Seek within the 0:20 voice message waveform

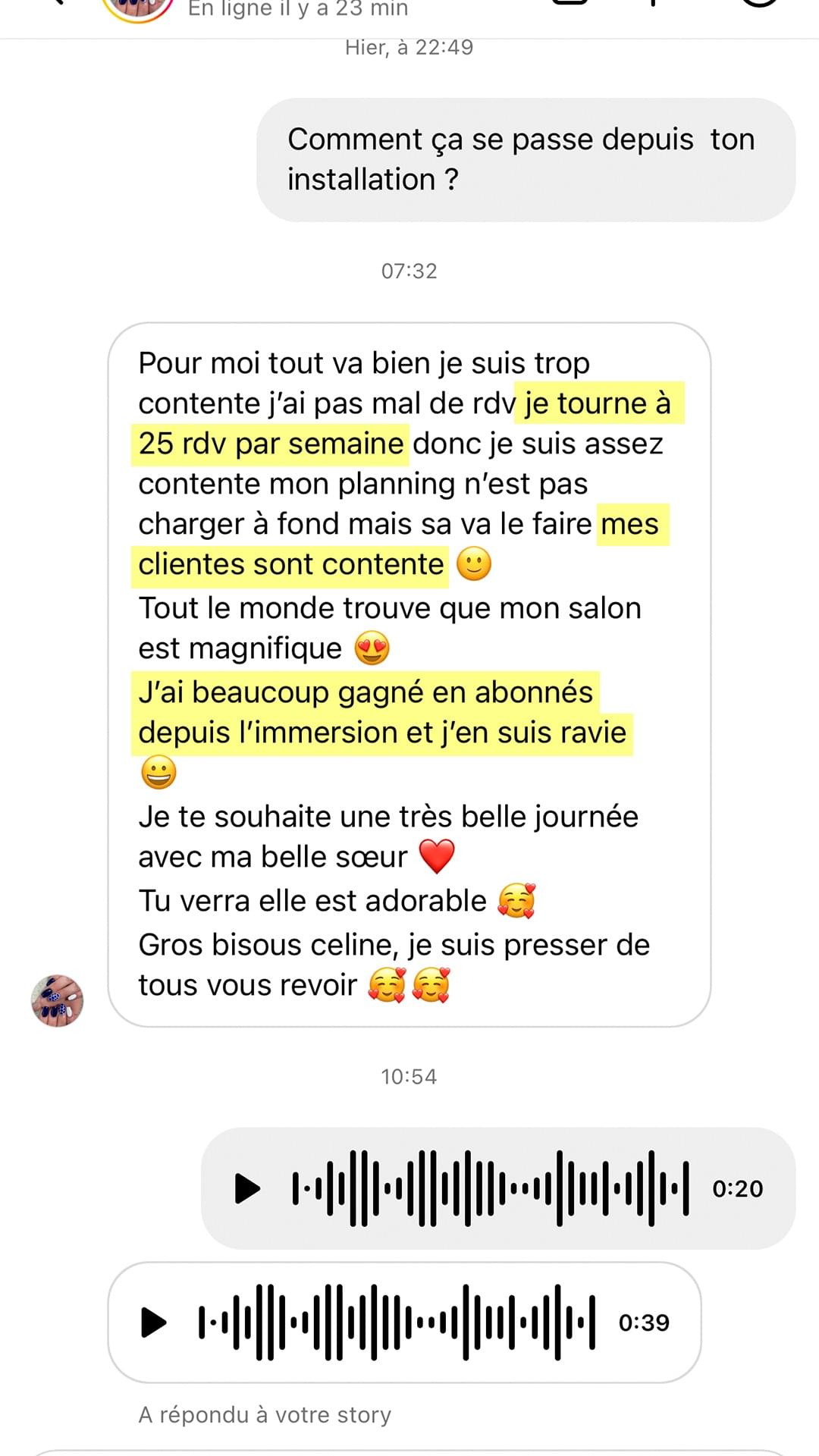[x=491, y=1188]
